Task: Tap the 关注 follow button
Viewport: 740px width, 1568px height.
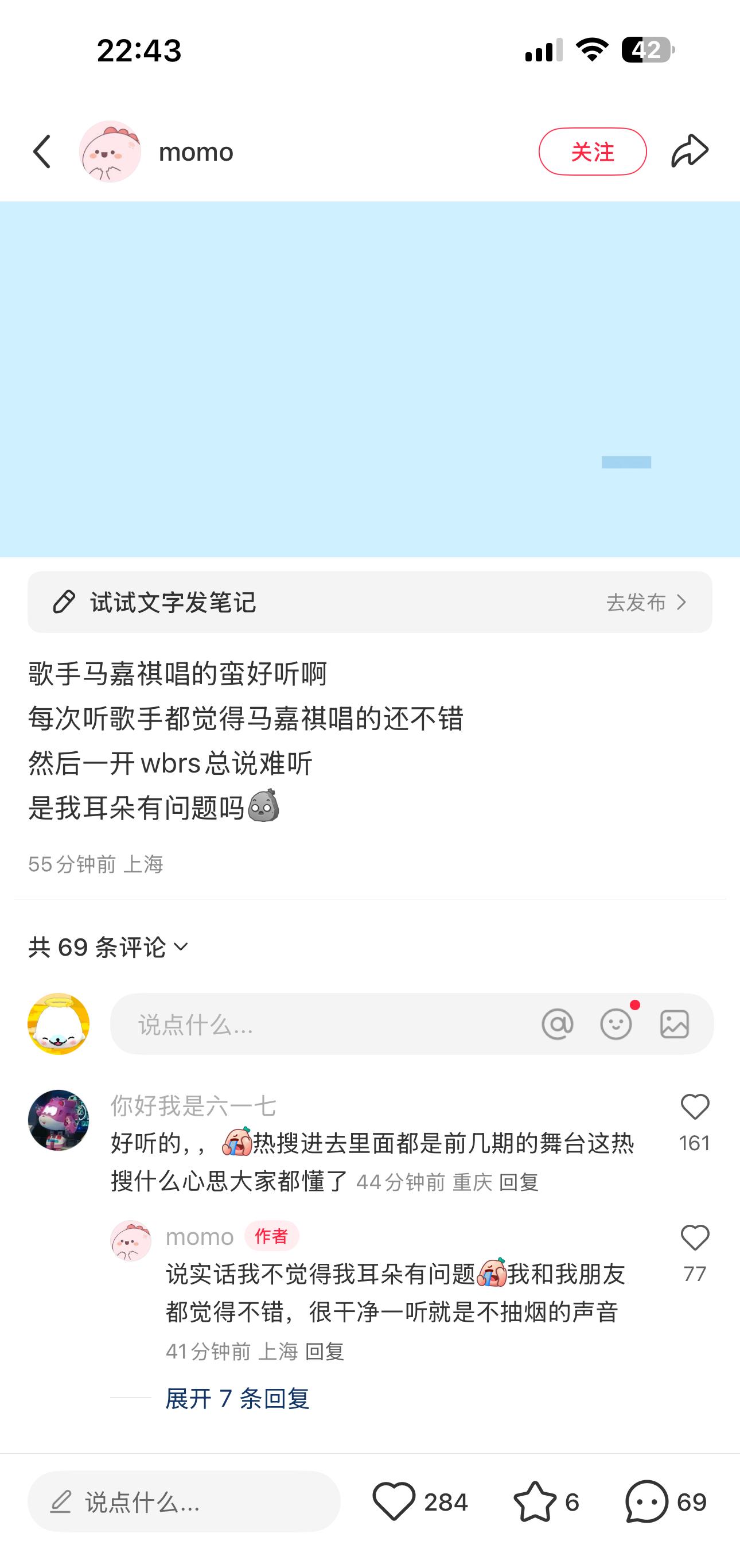Action: [x=591, y=152]
